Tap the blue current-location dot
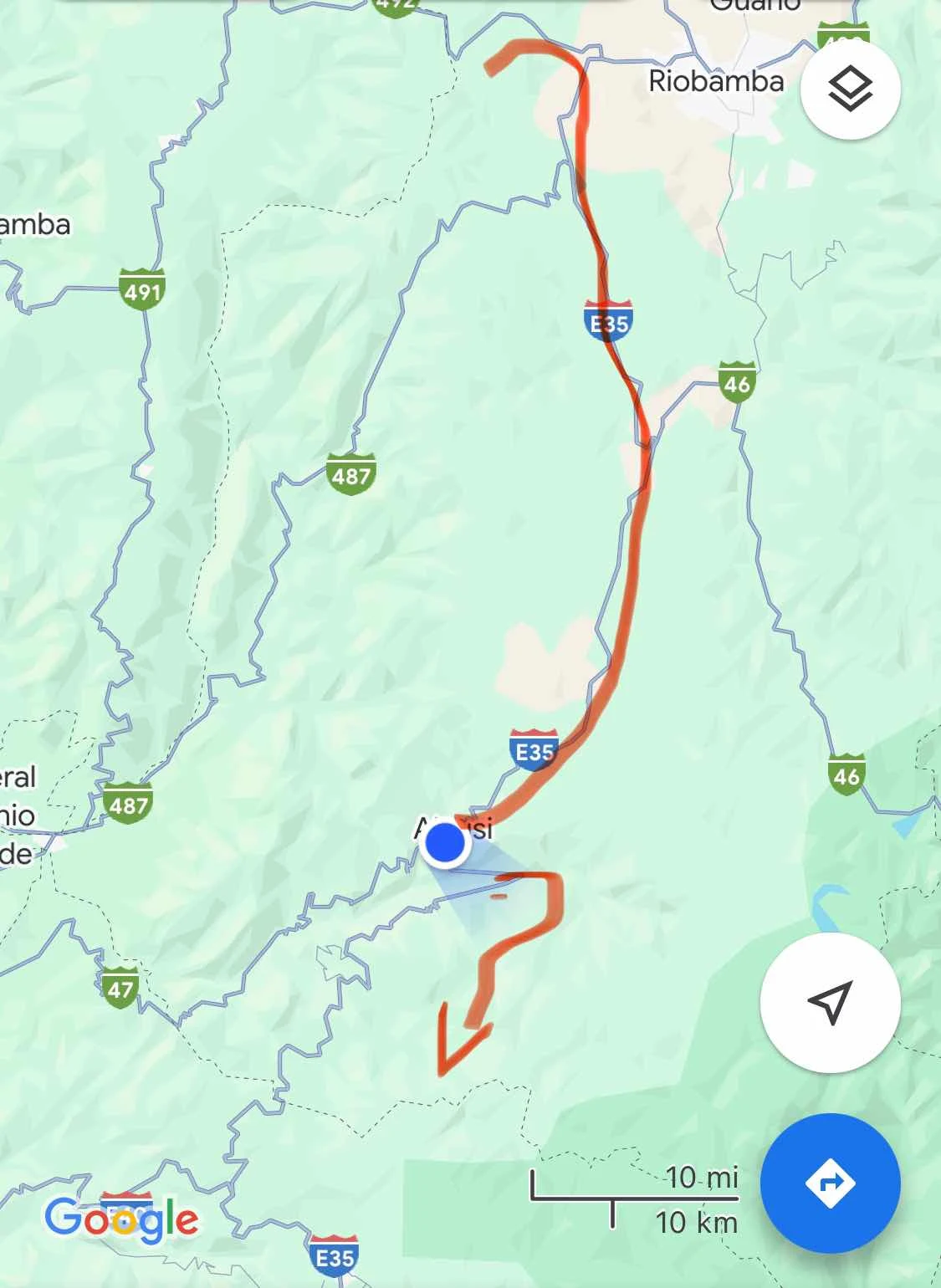 click(445, 843)
